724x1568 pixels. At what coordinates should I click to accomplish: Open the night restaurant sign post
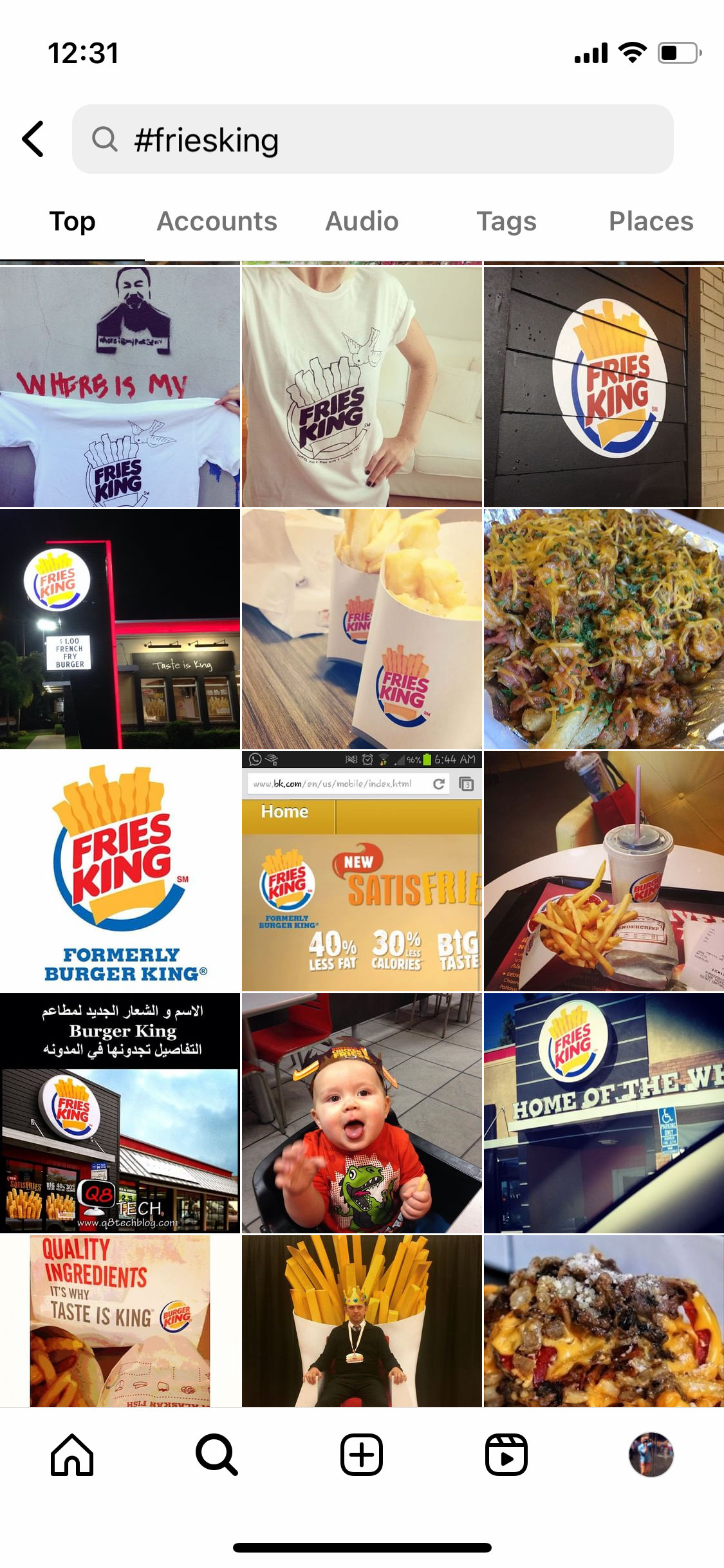tap(120, 629)
